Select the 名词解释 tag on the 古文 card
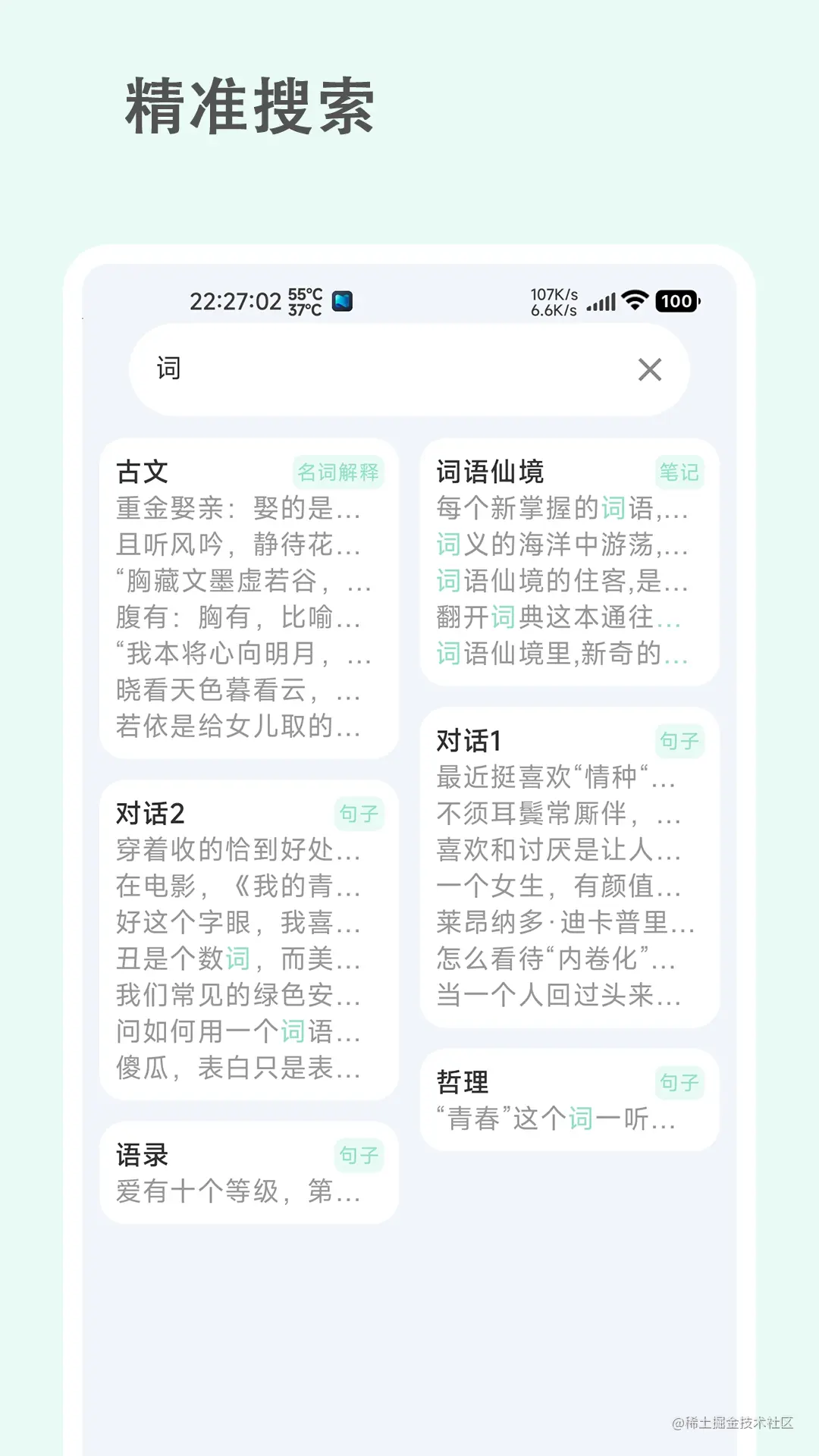The width and height of the screenshot is (819, 1456). pyautogui.click(x=340, y=472)
